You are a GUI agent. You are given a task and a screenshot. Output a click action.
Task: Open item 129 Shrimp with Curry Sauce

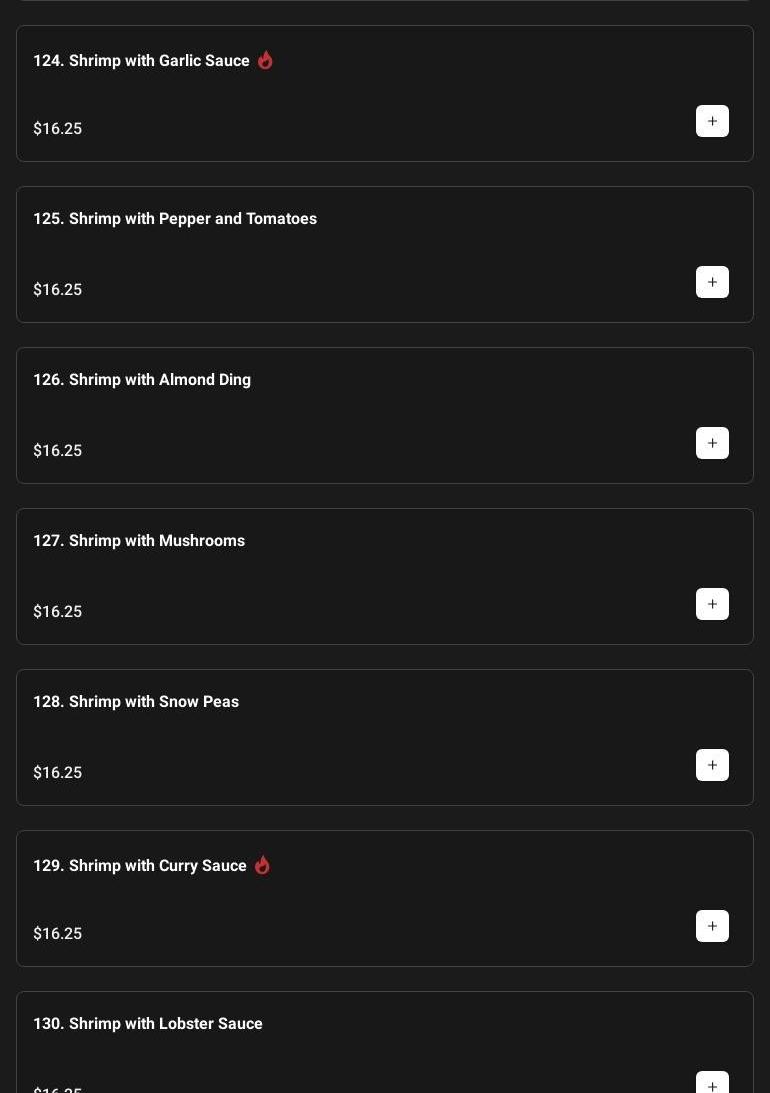pos(140,866)
